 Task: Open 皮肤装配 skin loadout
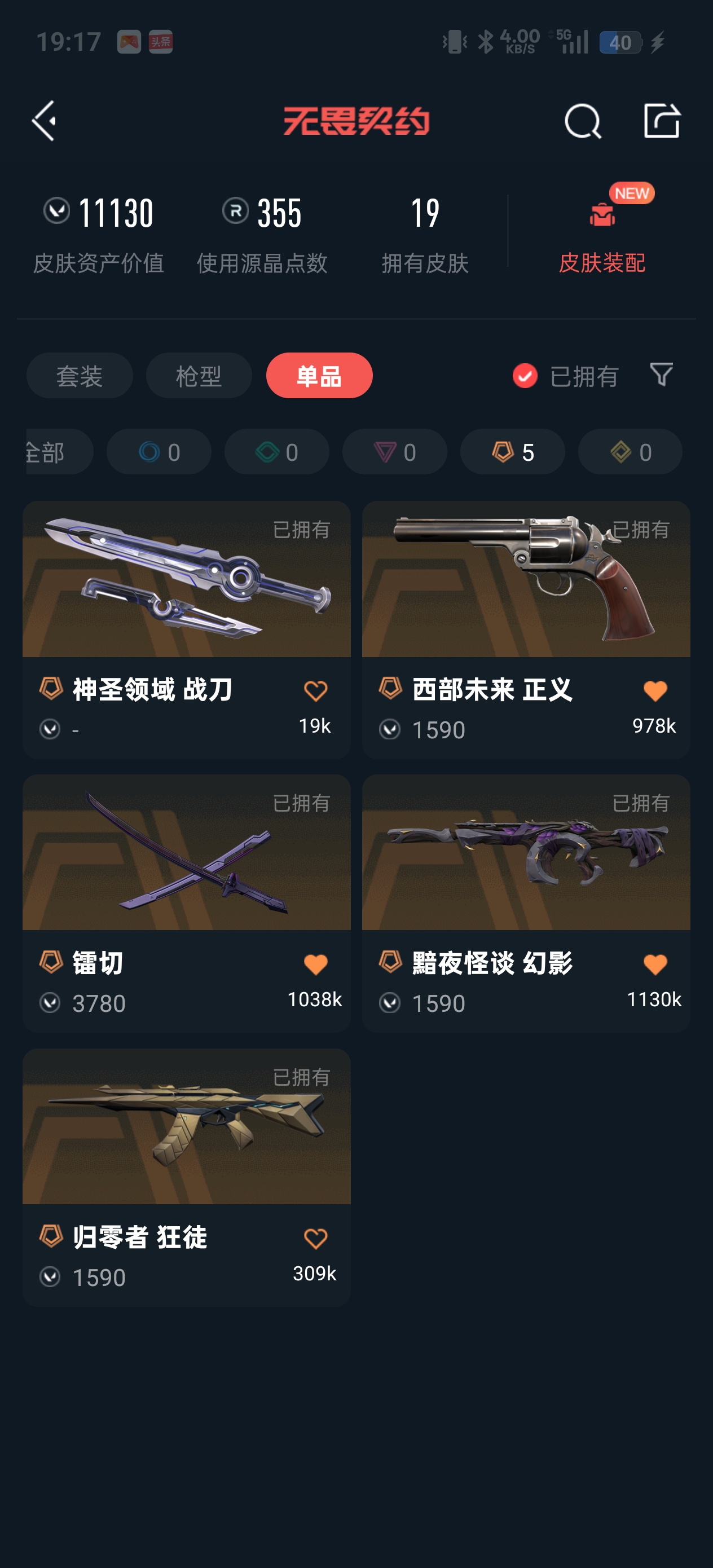point(601,232)
